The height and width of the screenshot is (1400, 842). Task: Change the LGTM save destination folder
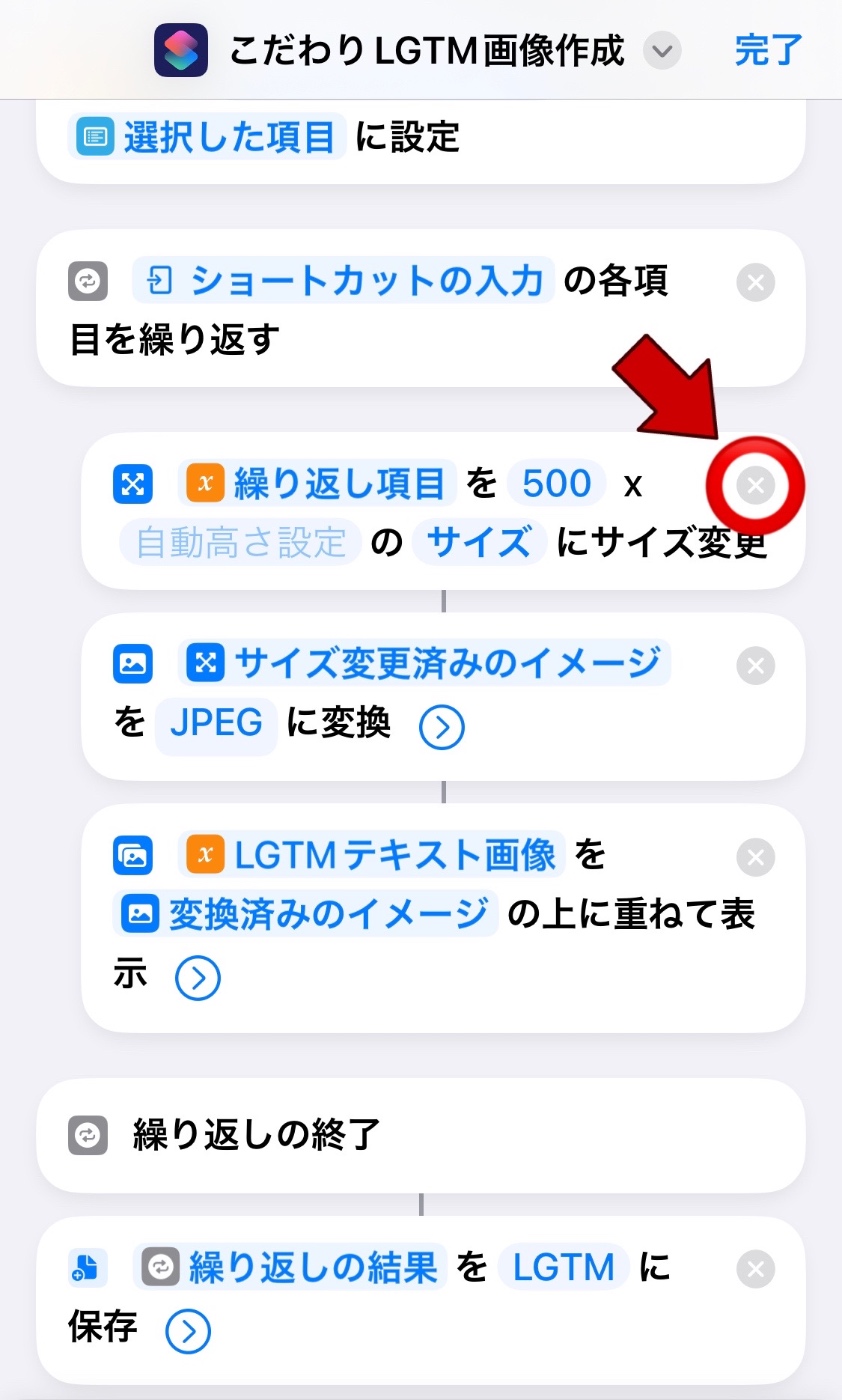click(563, 1268)
